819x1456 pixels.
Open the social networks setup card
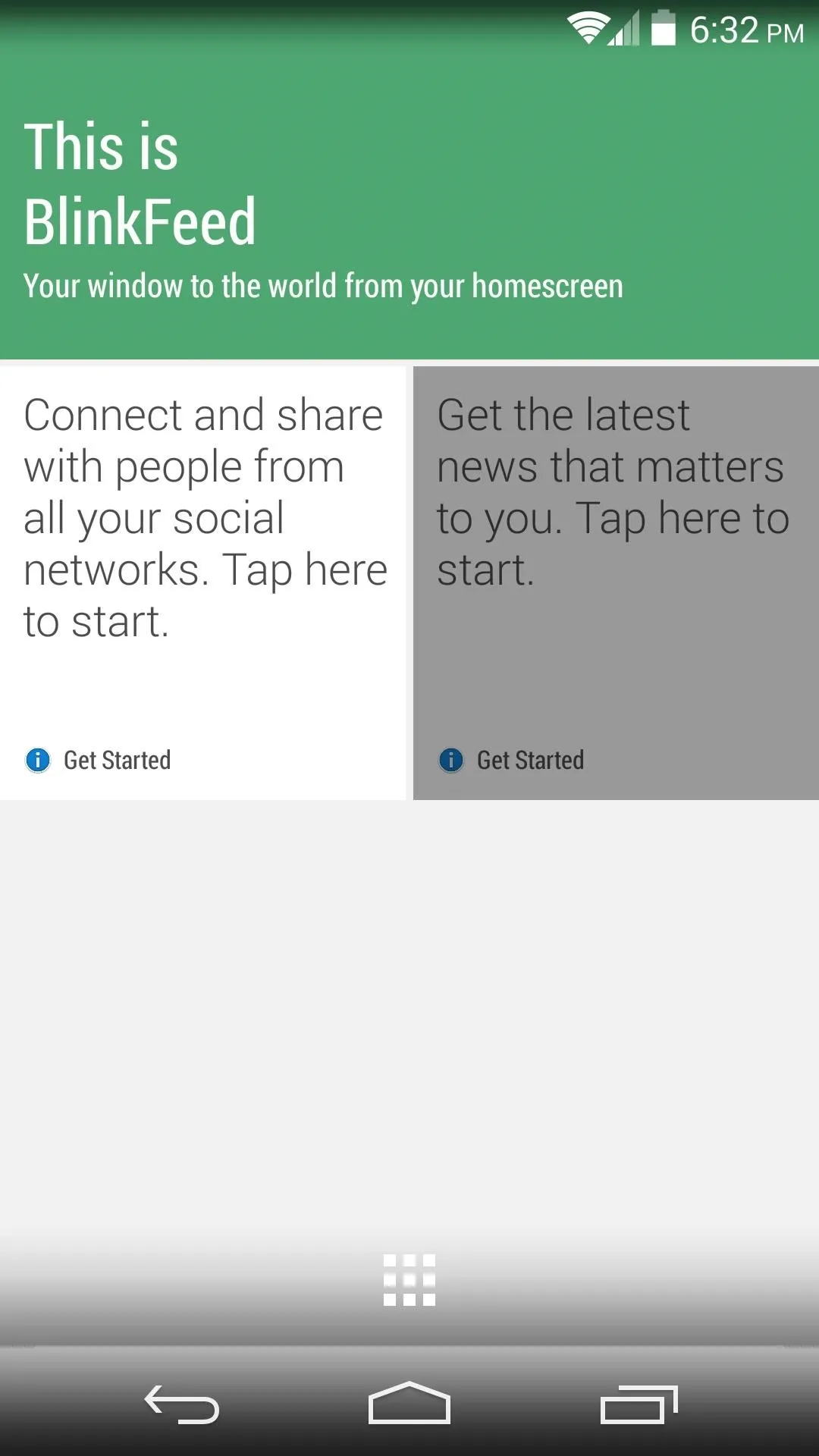point(202,582)
